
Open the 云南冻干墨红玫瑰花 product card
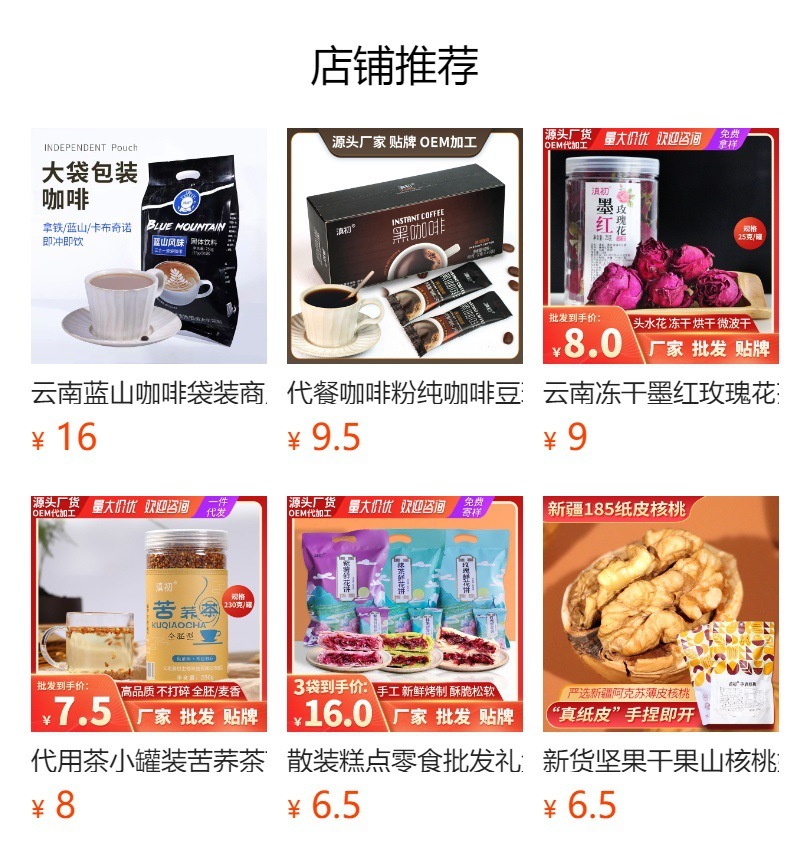point(660,246)
